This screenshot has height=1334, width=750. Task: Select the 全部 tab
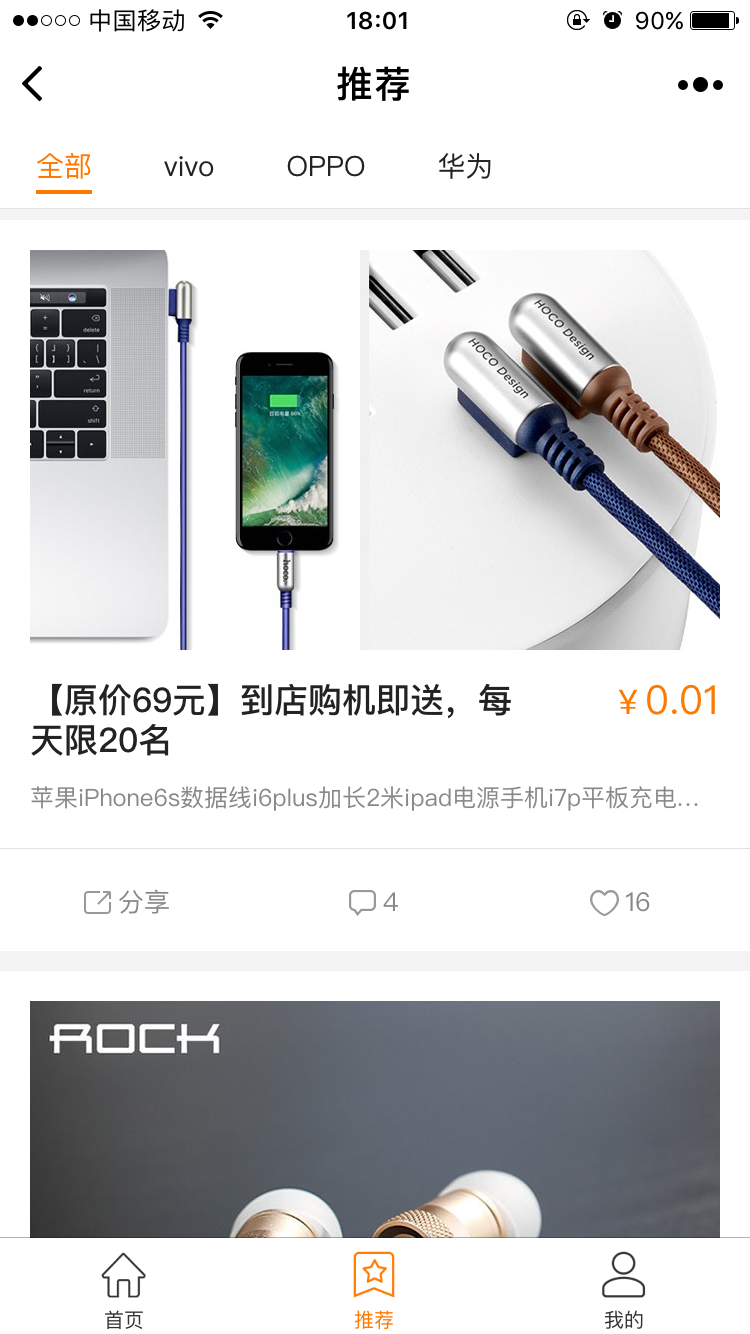point(64,166)
